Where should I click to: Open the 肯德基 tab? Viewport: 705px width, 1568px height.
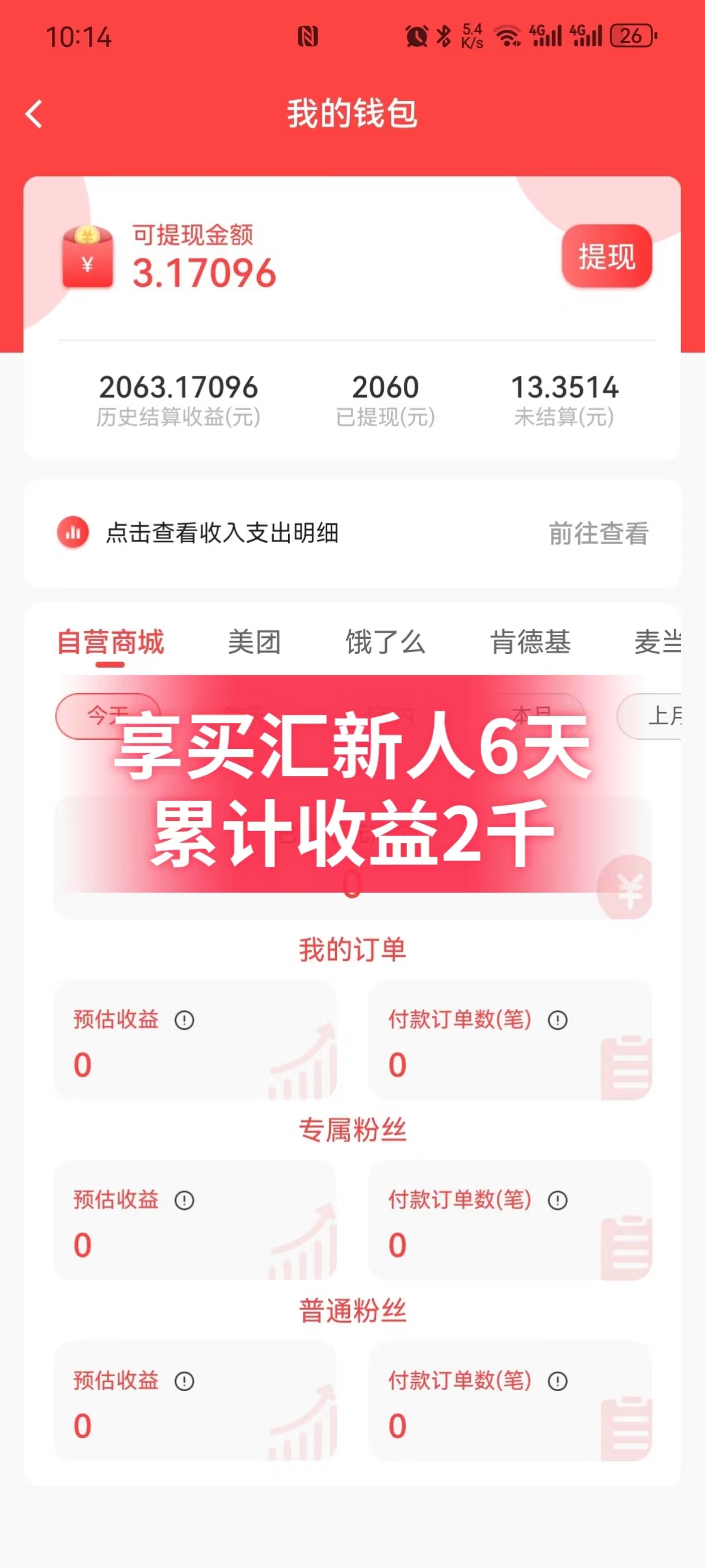530,642
